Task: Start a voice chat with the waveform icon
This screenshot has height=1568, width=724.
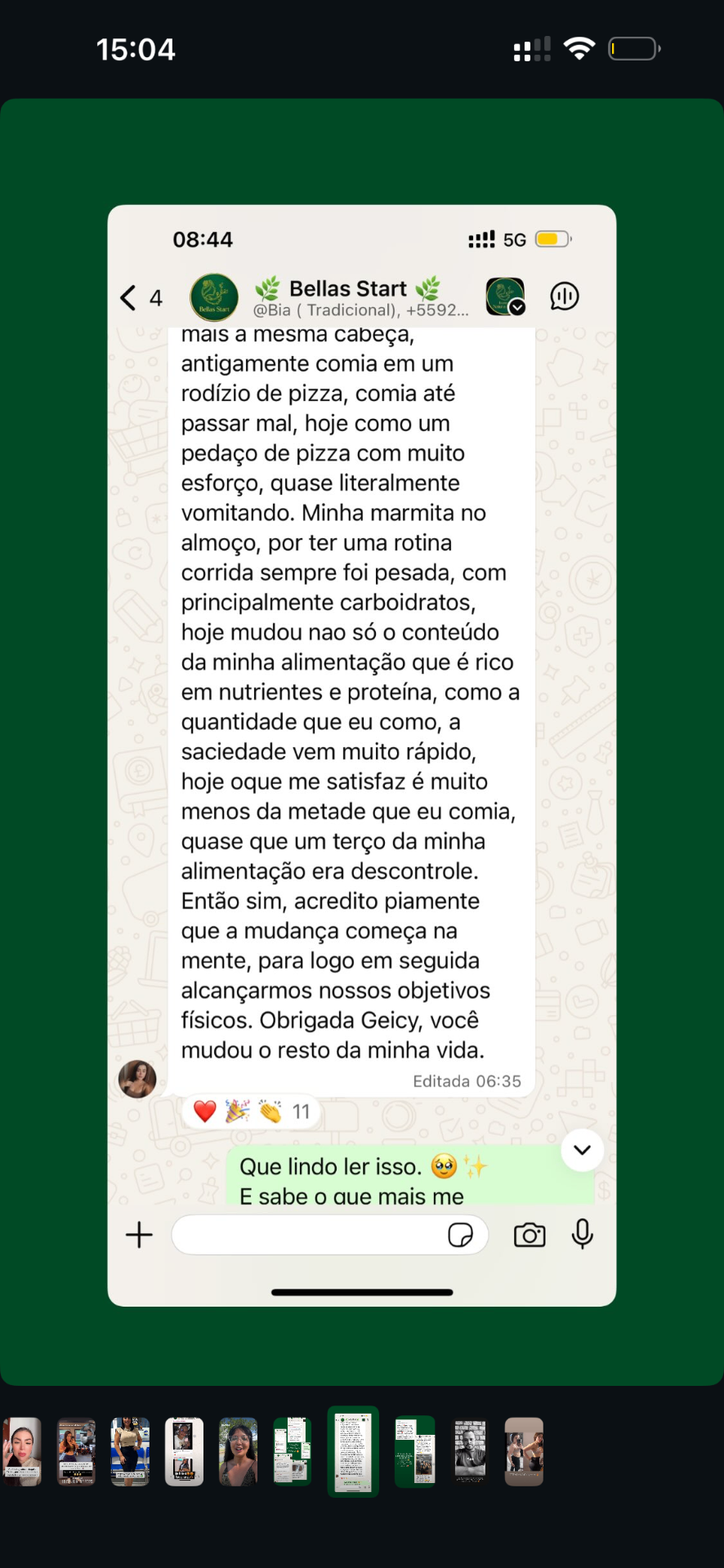Action: 565,296
